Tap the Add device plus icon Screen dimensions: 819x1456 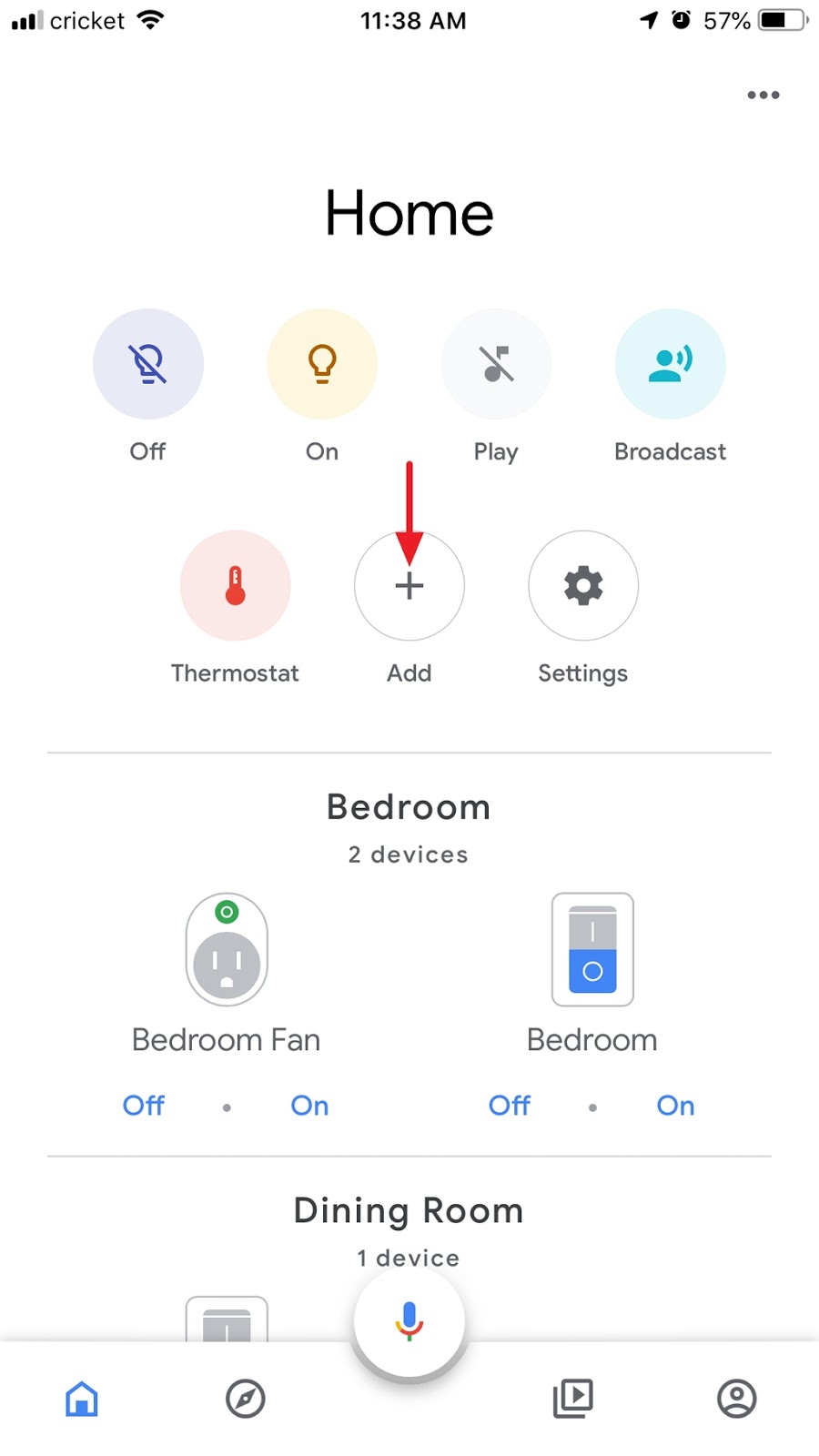click(409, 586)
